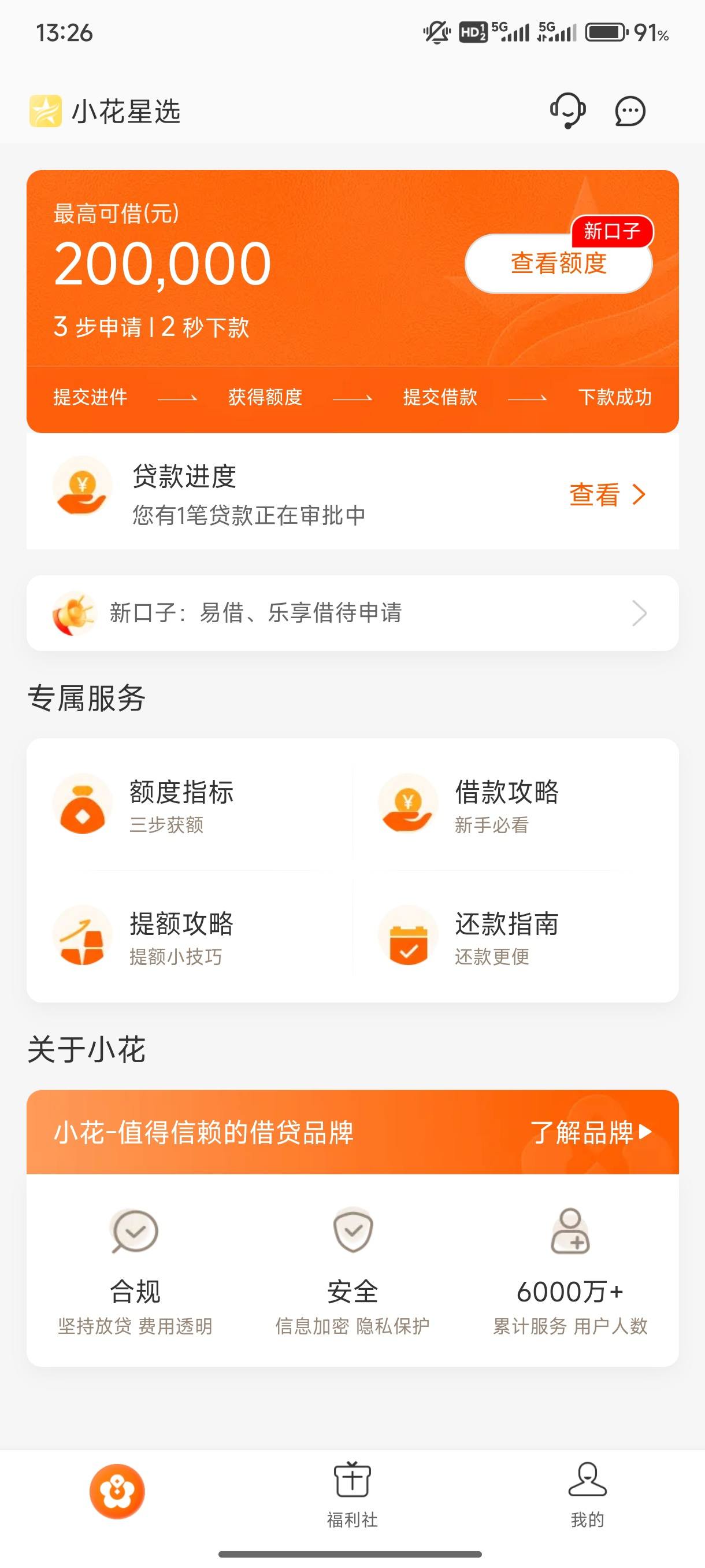Tap the 查看额度 button
Image resolution: width=705 pixels, height=1568 pixels.
(558, 264)
